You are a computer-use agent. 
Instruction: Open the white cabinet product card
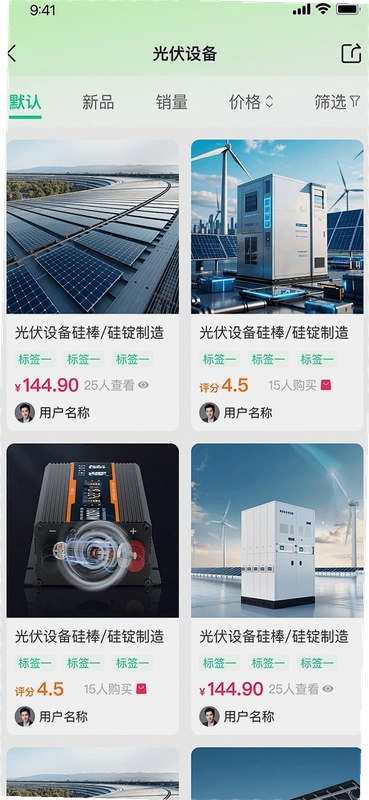(x=277, y=589)
